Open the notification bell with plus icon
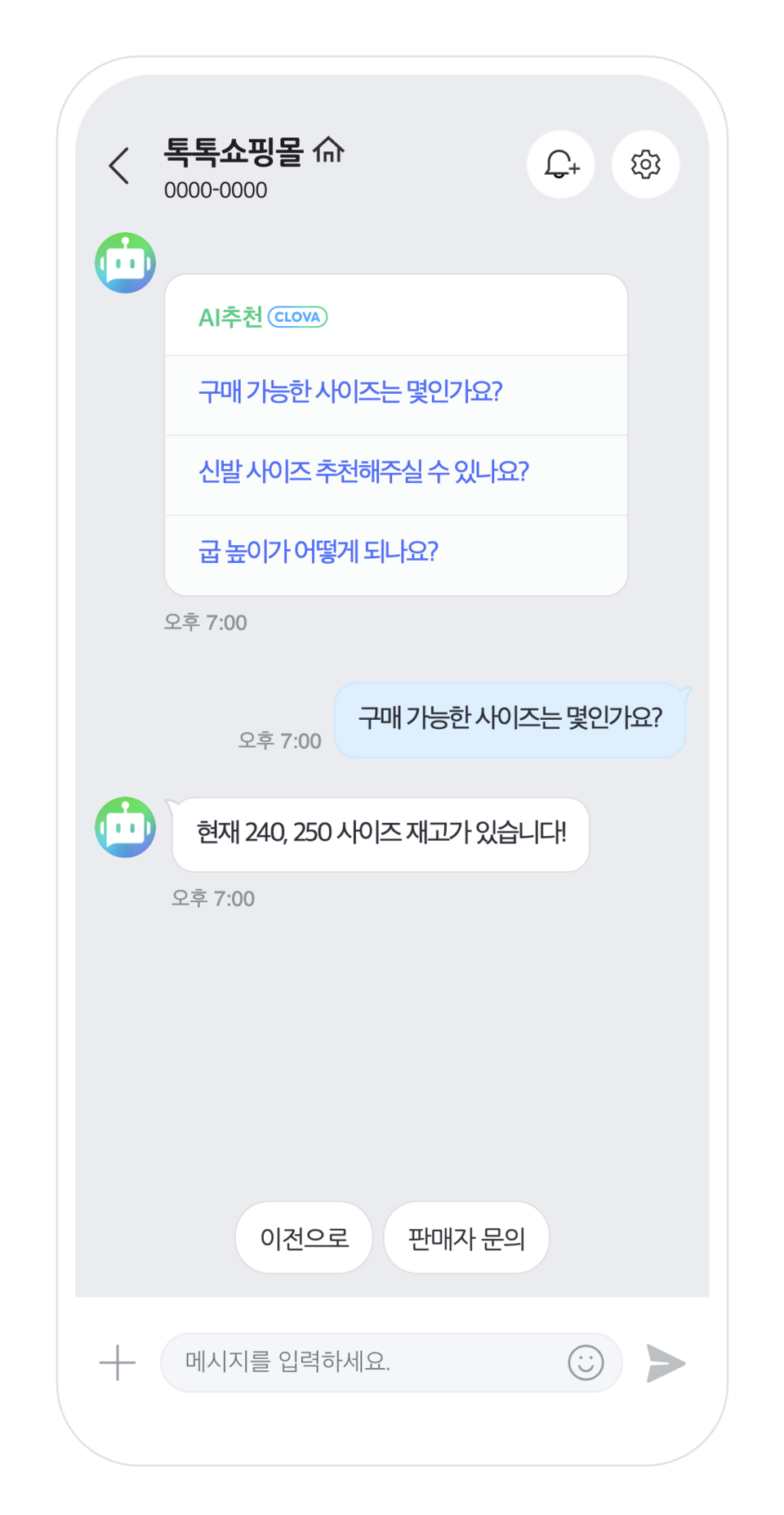Image resolution: width=784 pixels, height=1515 pixels. point(561,164)
